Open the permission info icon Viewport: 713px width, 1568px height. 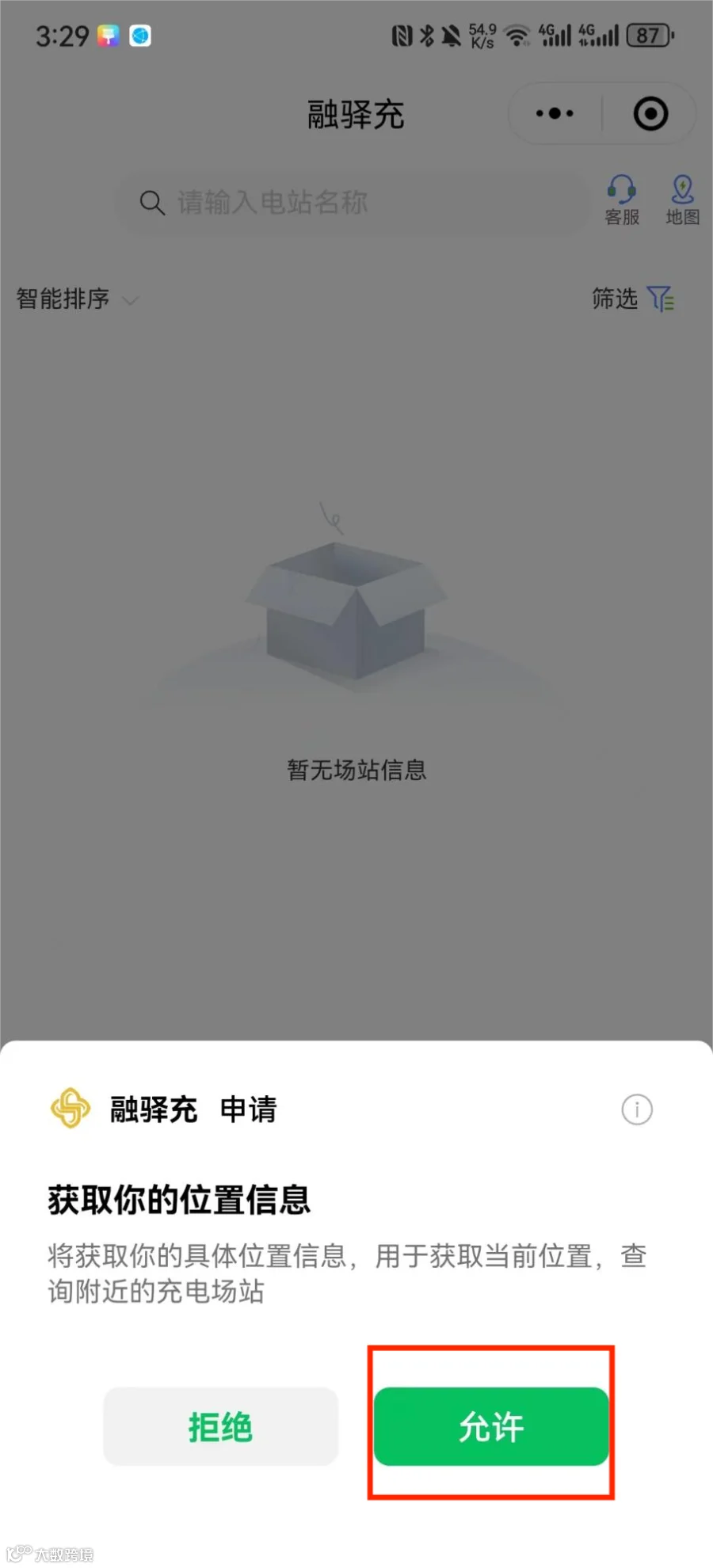(637, 1109)
